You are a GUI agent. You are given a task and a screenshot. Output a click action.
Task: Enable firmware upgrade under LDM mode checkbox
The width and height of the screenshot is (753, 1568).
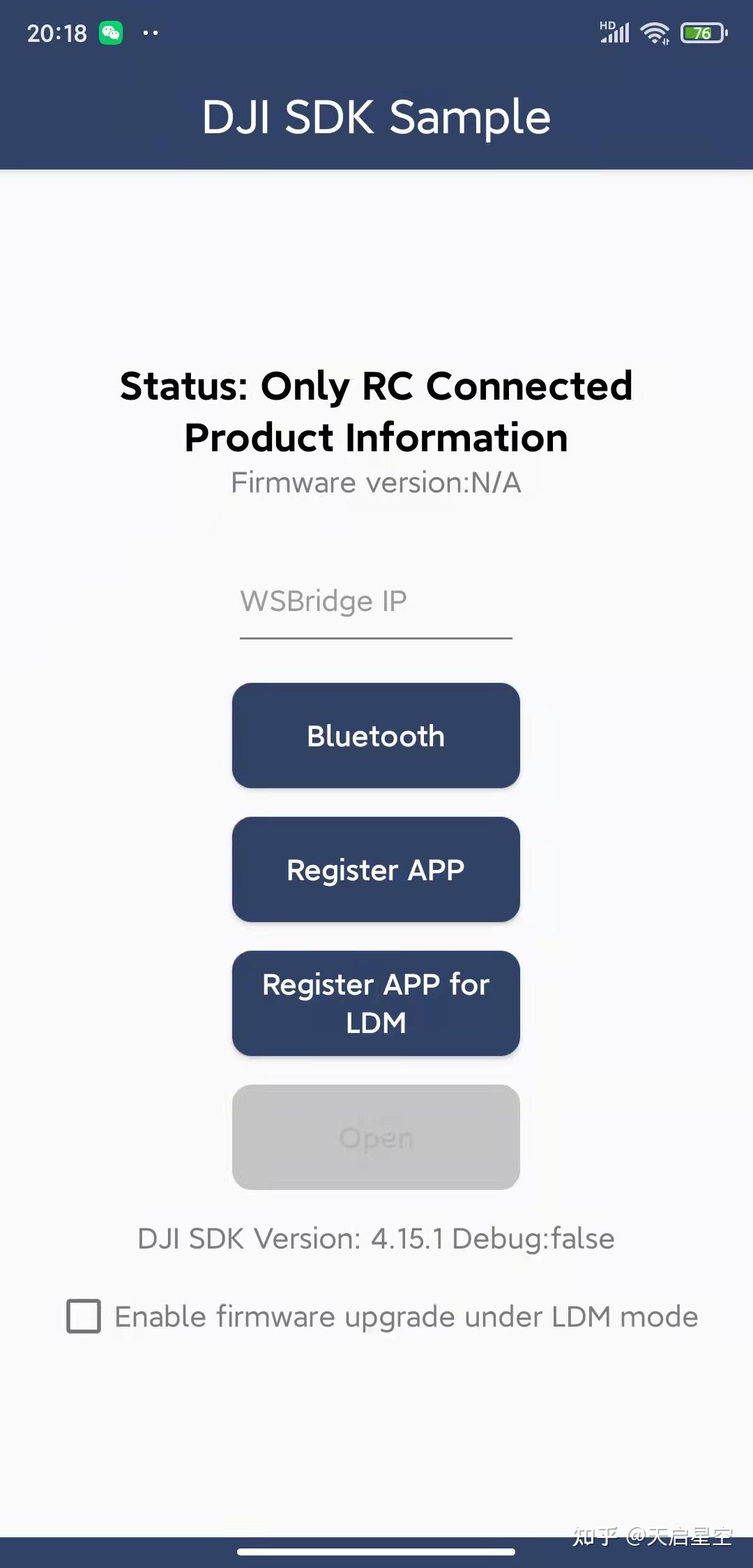pyautogui.click(x=84, y=1316)
